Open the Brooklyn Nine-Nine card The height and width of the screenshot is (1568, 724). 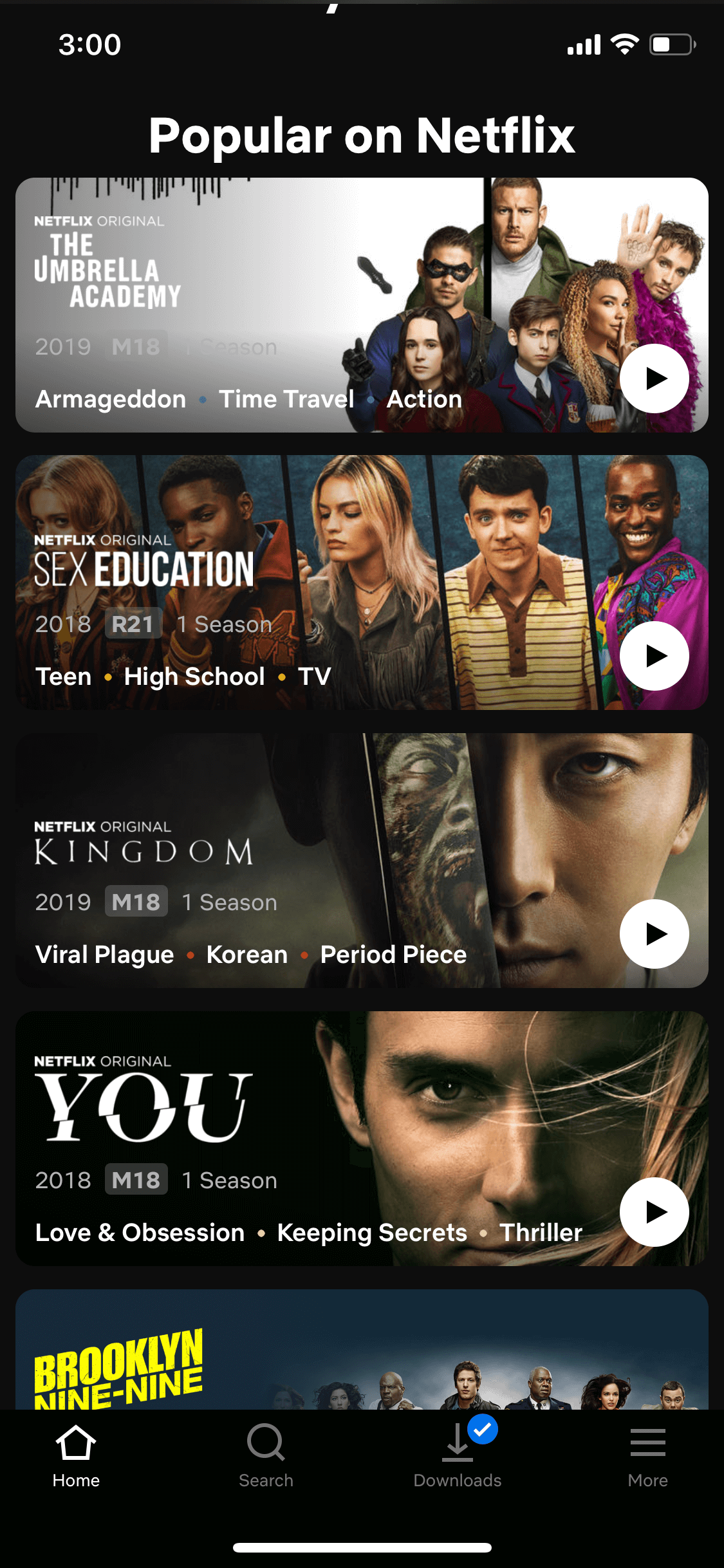coord(362,1349)
